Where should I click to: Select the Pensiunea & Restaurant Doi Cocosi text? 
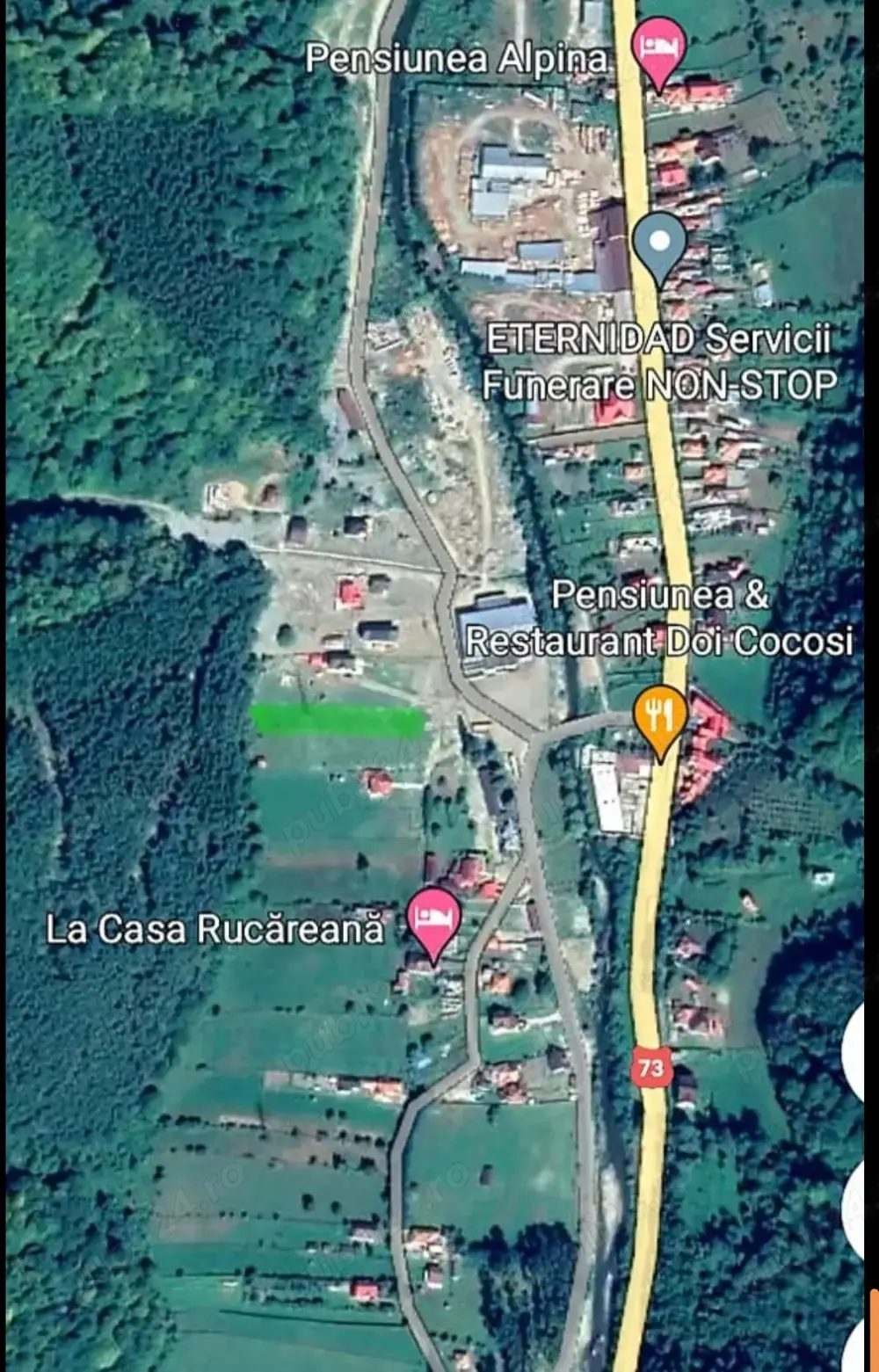tap(659, 621)
